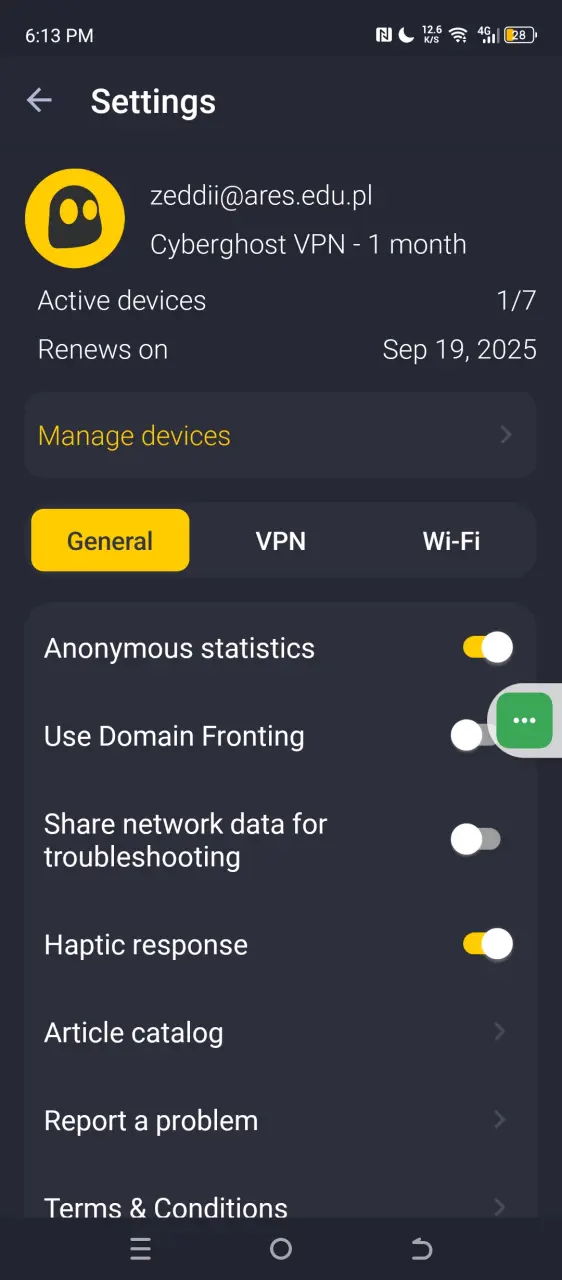Screen dimensions: 562x1280
Task: Open recent apps from navigation bar
Action: pyautogui.click(x=140, y=1248)
